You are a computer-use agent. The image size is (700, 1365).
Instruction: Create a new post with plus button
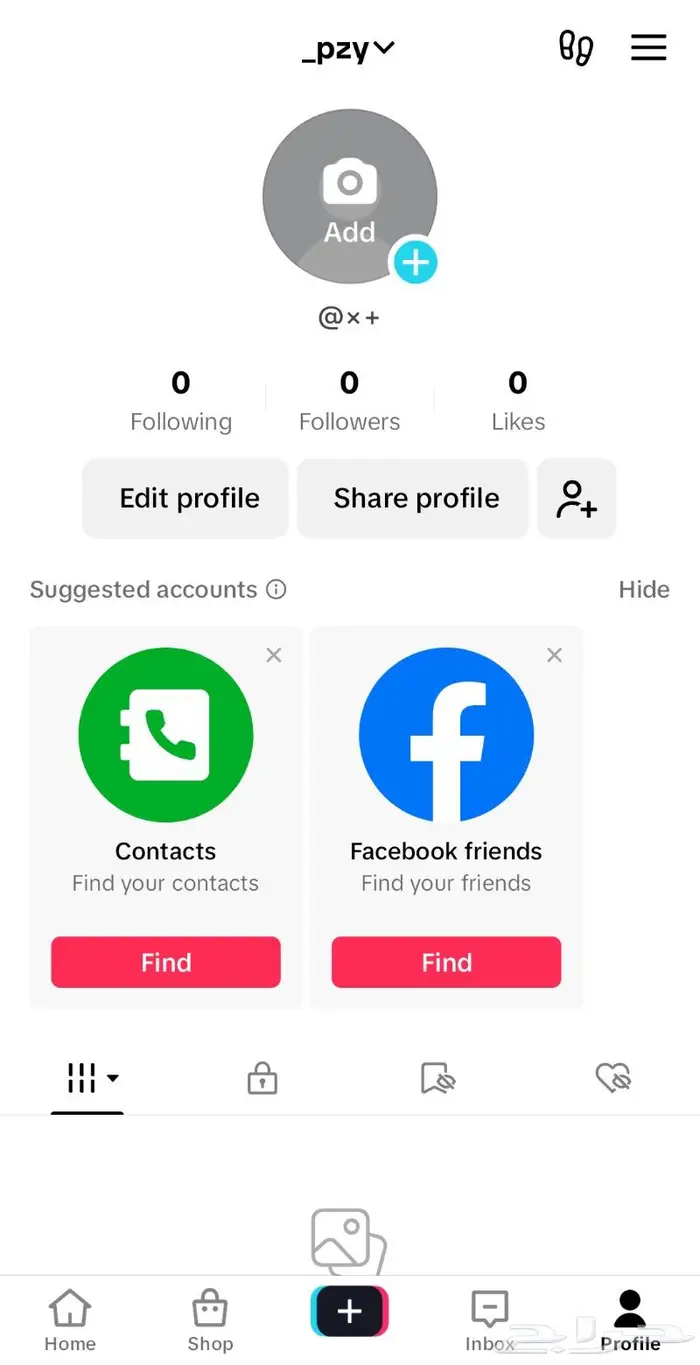(x=349, y=1311)
